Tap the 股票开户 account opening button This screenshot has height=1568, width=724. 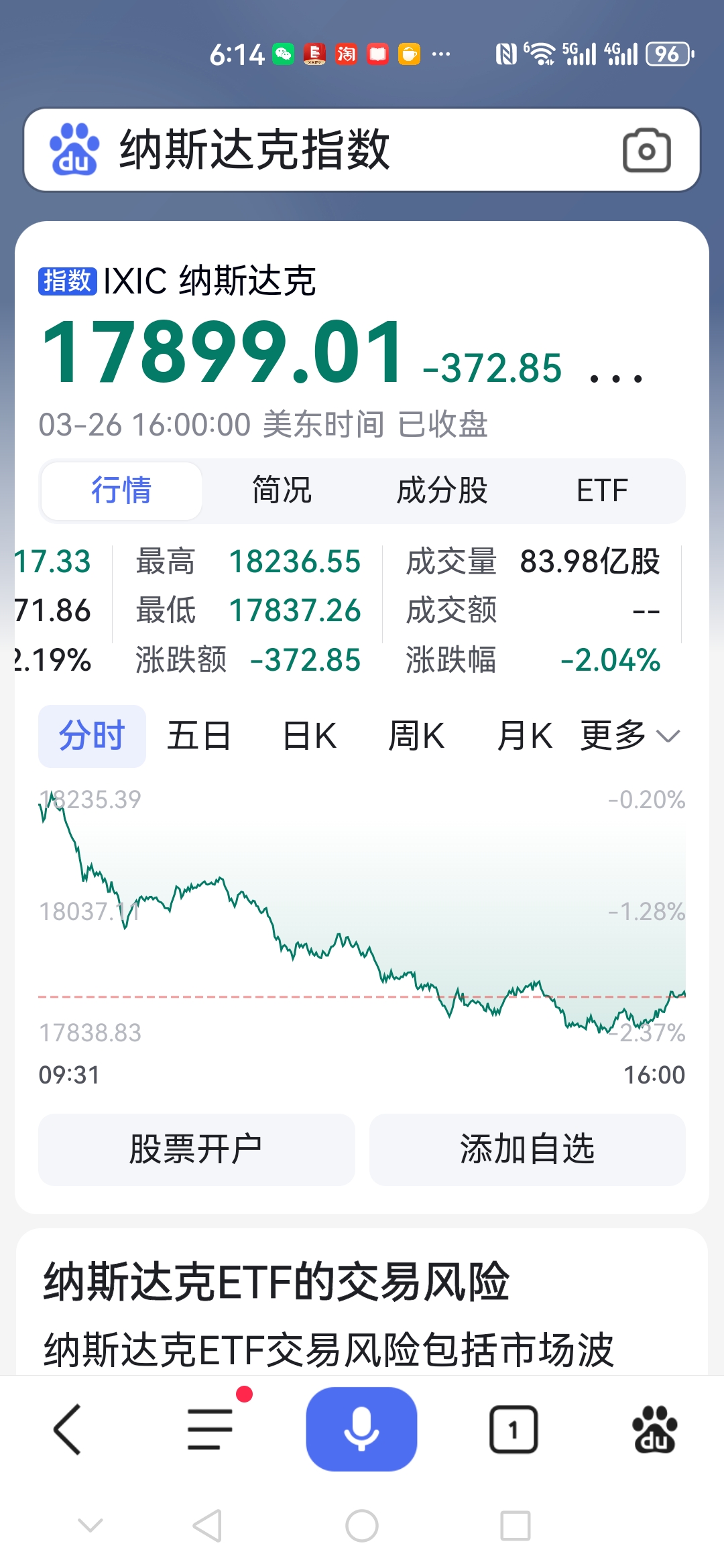[x=197, y=1149]
